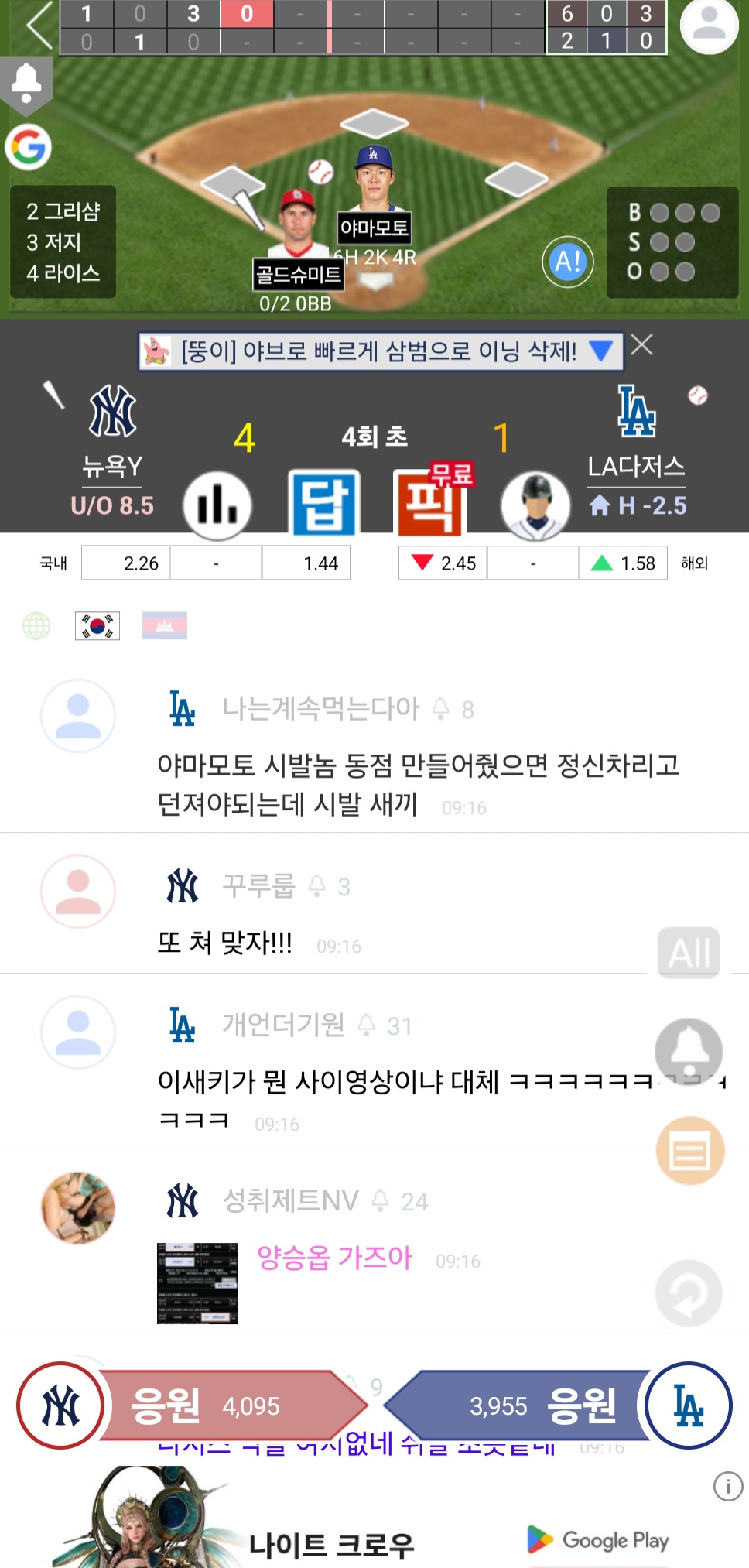749x1568 pixels.
Task: Go back using the top-left arrow
Action: coord(39,25)
